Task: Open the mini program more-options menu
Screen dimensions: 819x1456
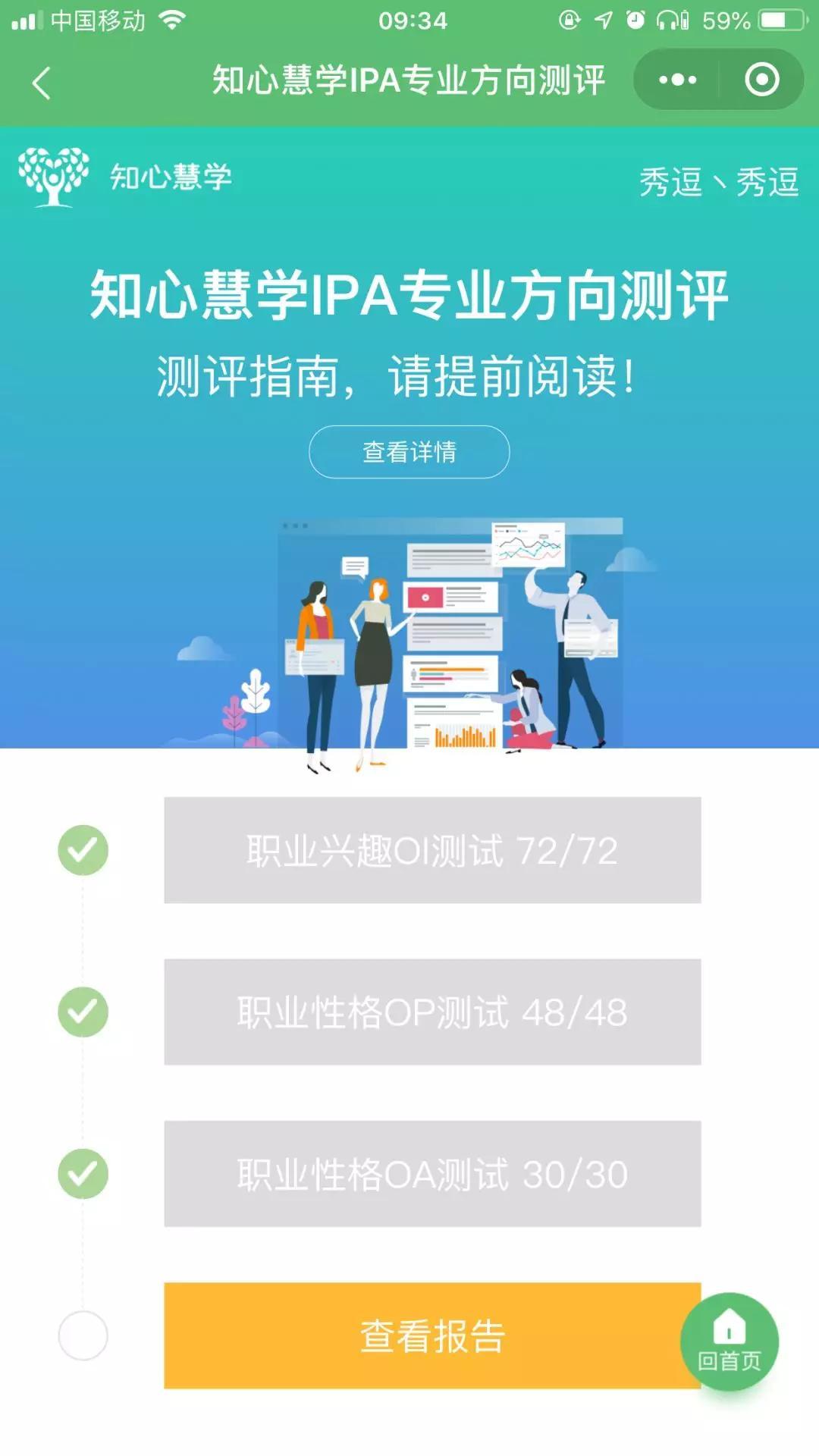Action: click(677, 80)
